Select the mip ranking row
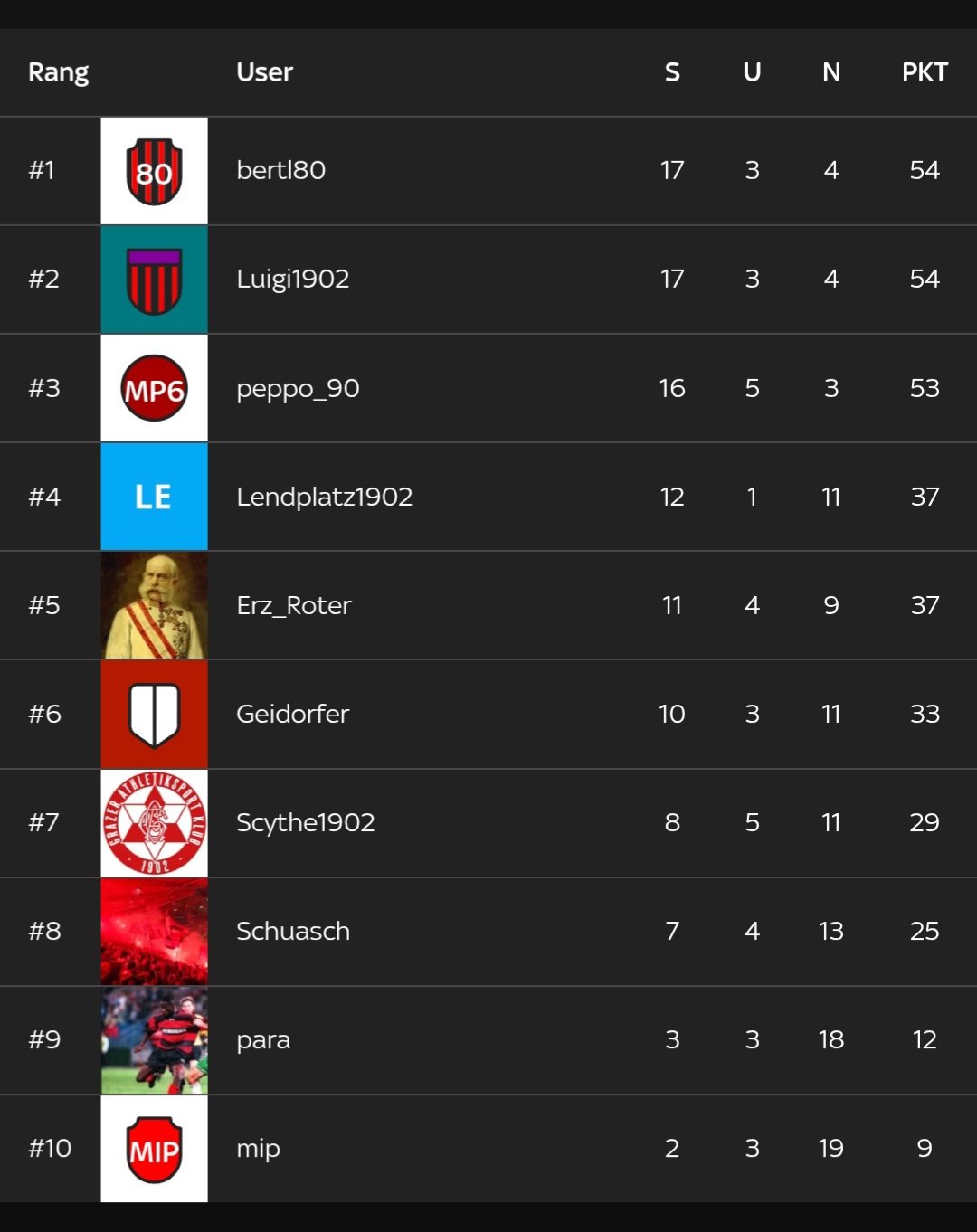The image size is (977, 1232). [x=258, y=1148]
